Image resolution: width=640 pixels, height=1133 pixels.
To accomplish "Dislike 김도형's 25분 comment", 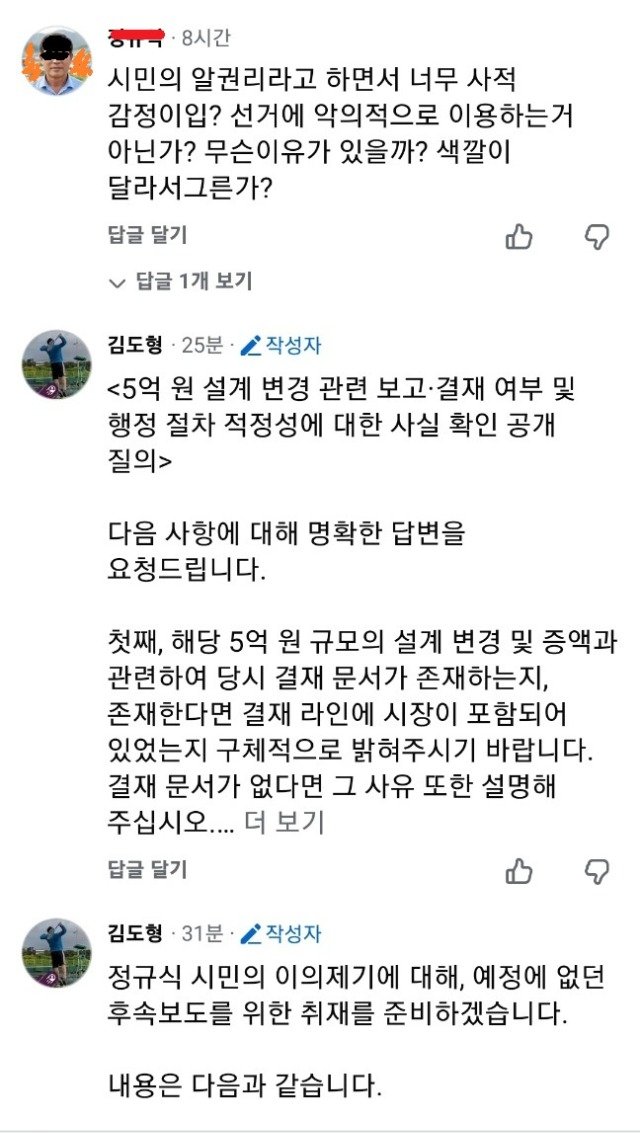I will click(x=597, y=871).
